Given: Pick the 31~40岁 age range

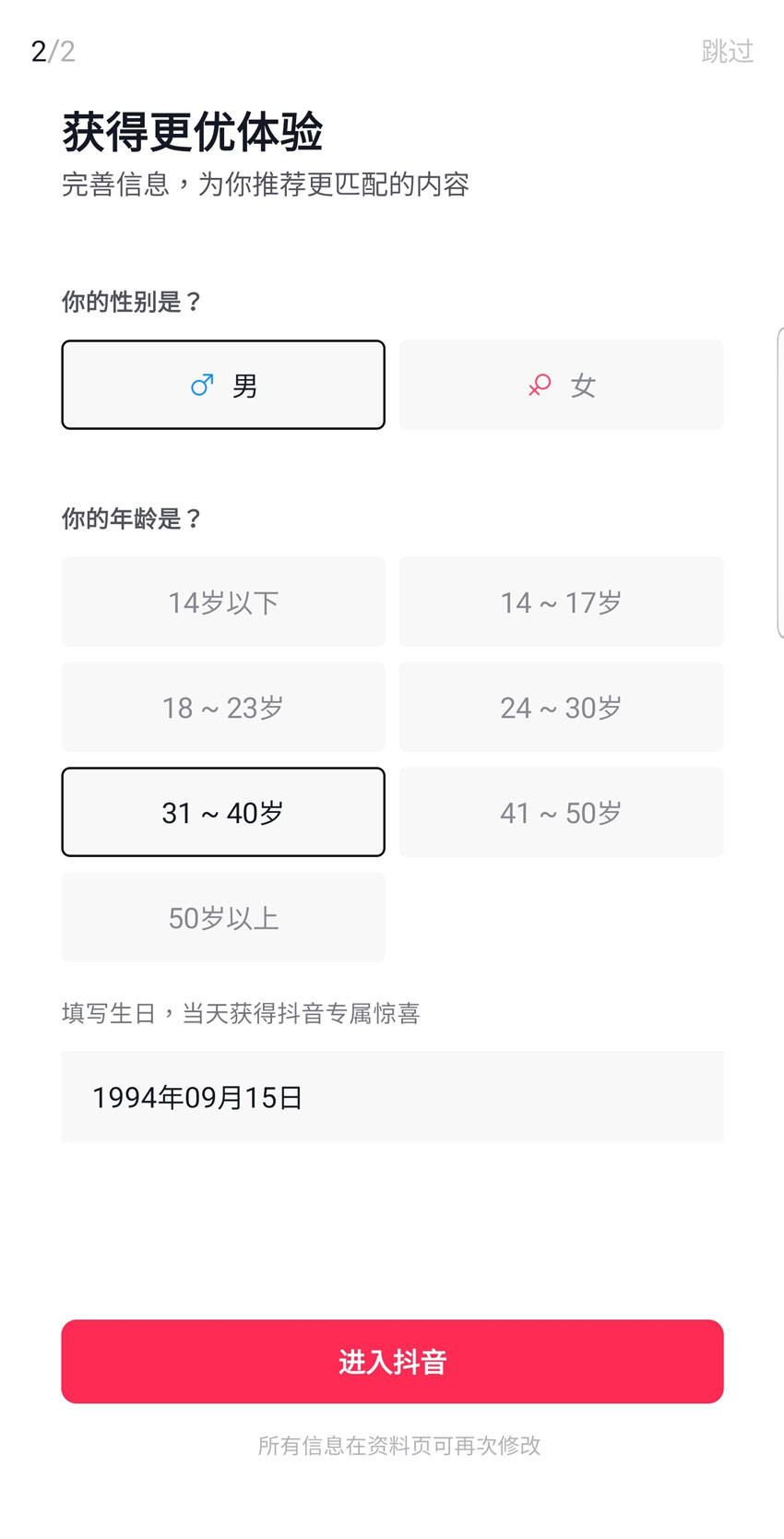Looking at the screenshot, I should click(x=222, y=812).
